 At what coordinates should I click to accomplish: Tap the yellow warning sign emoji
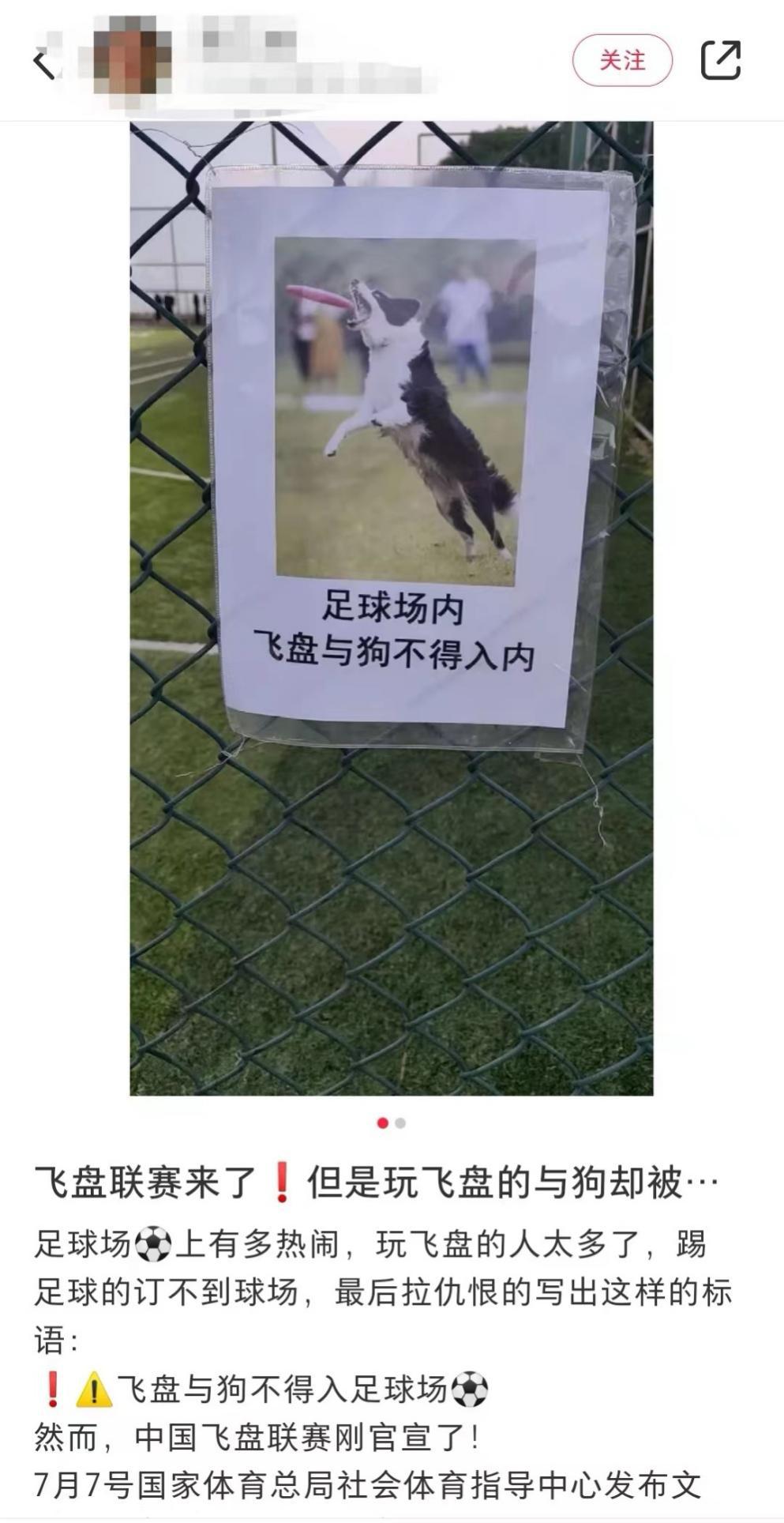(93, 1389)
